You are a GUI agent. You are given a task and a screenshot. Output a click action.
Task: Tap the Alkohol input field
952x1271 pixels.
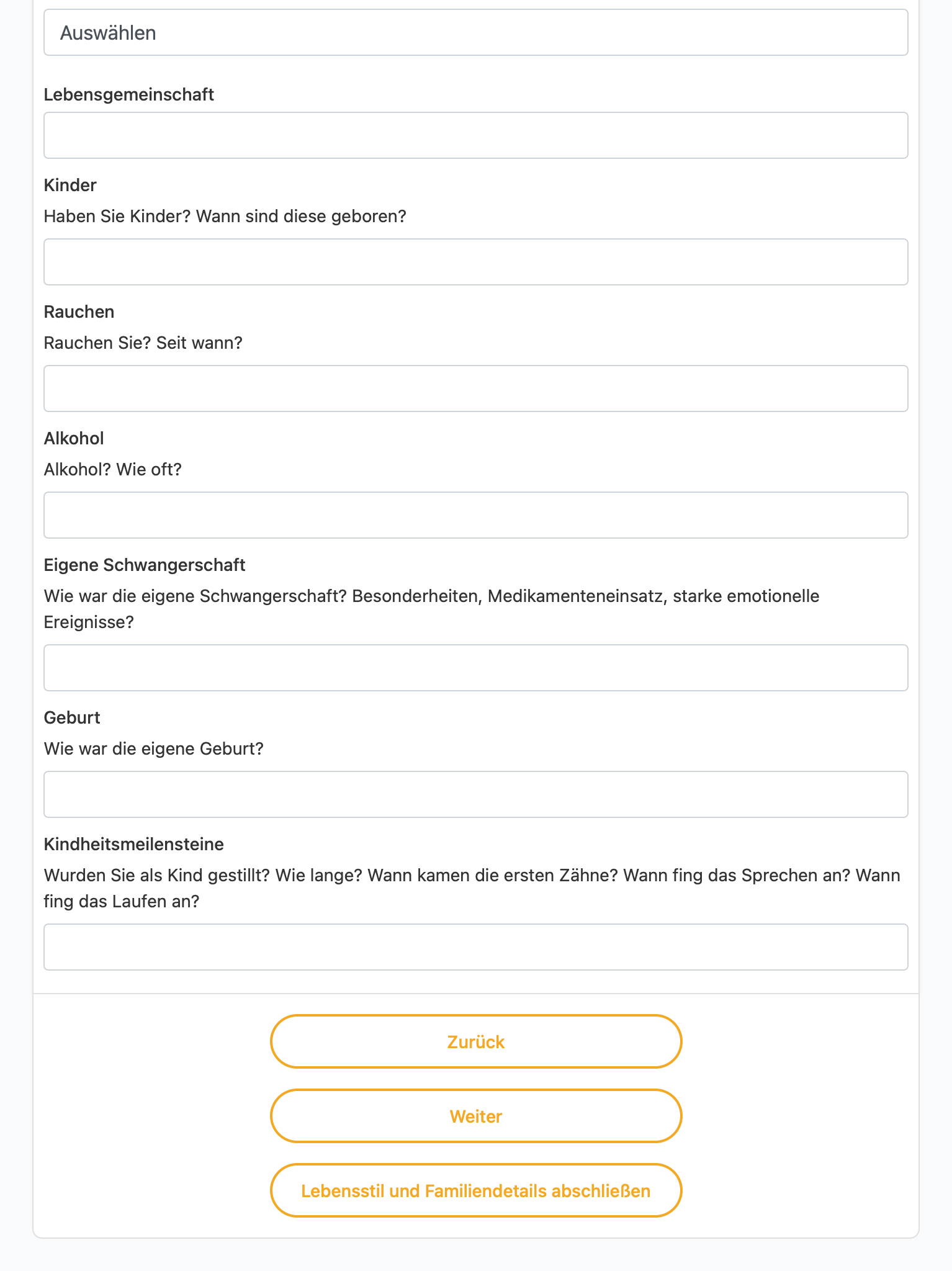[x=476, y=515]
